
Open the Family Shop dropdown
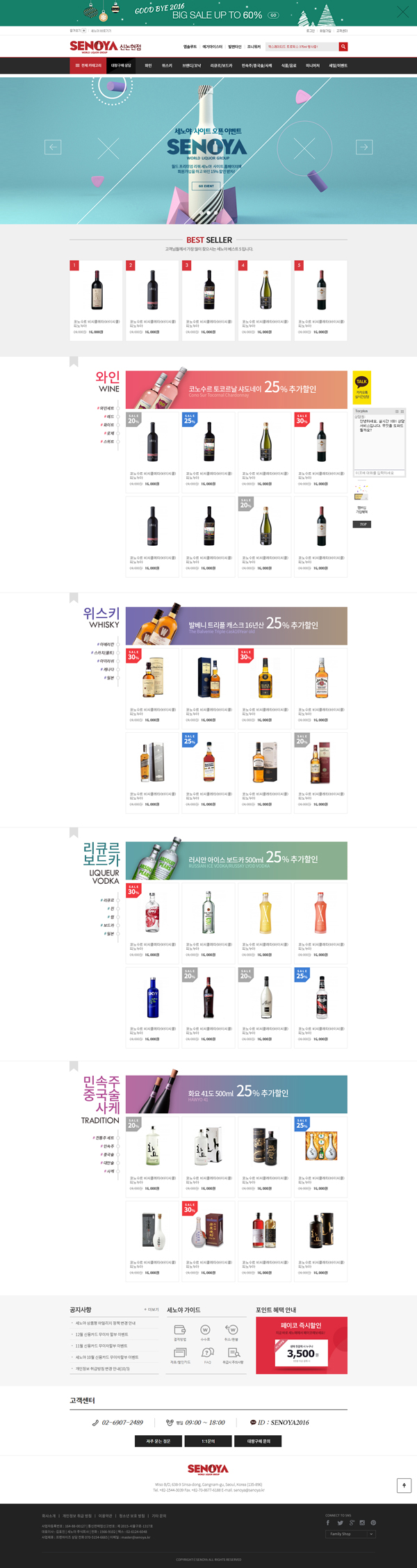pyautogui.click(x=352, y=1533)
